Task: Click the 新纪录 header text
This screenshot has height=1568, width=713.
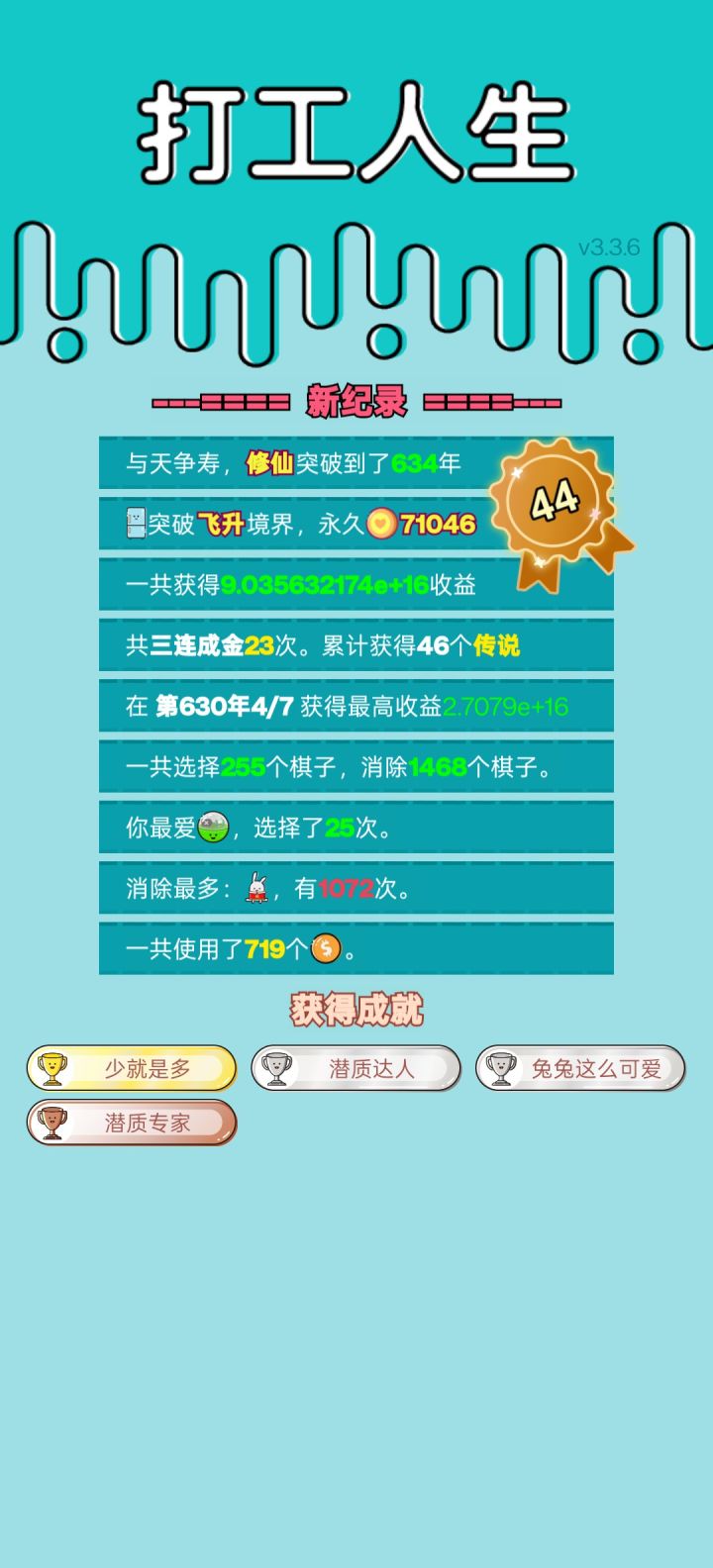Action: [355, 402]
